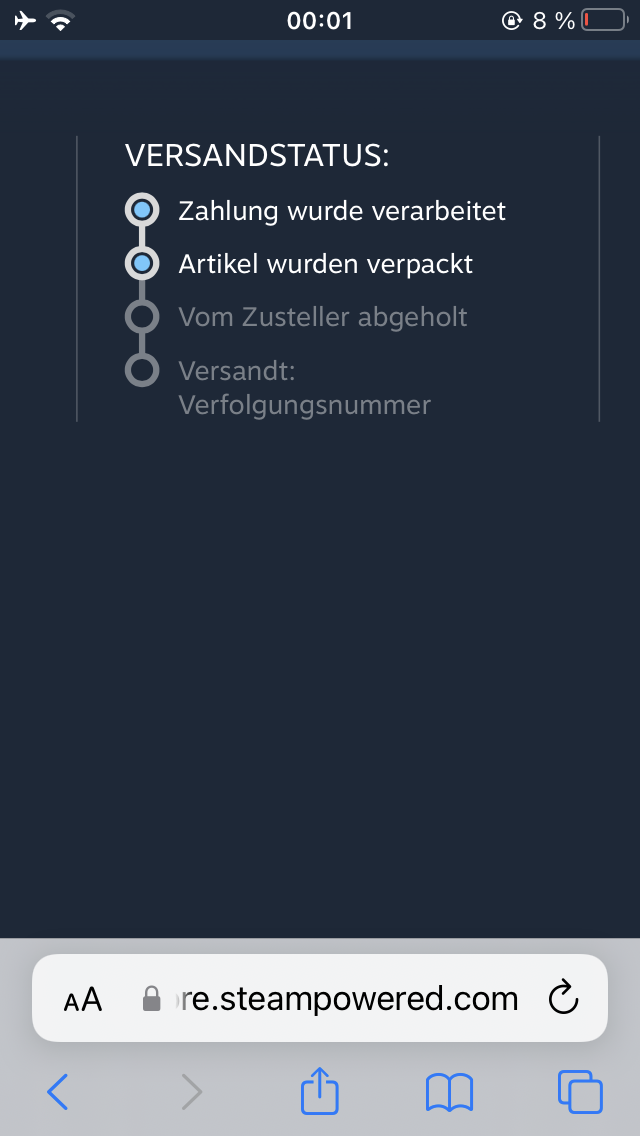Go back to the previous page
640x1136 pixels.
pos(58,1091)
